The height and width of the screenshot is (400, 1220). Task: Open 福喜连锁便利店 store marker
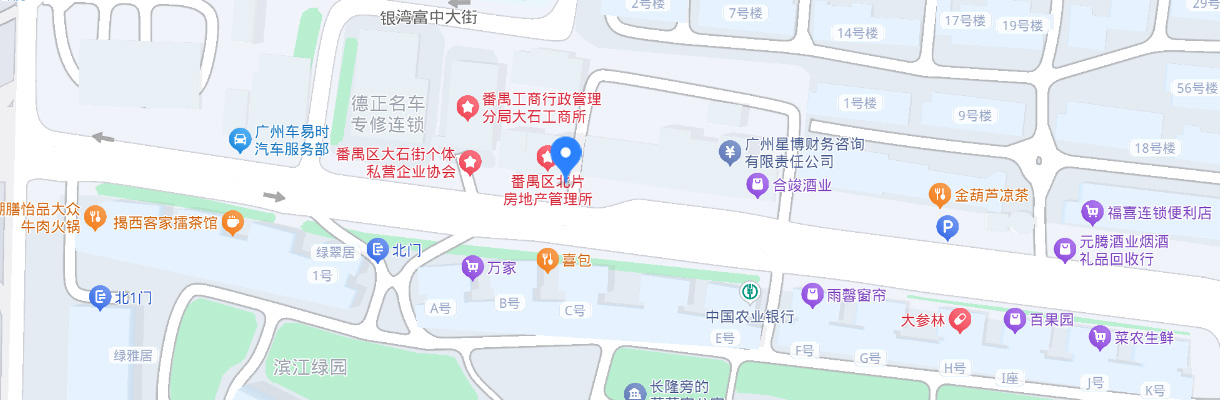click(1091, 212)
